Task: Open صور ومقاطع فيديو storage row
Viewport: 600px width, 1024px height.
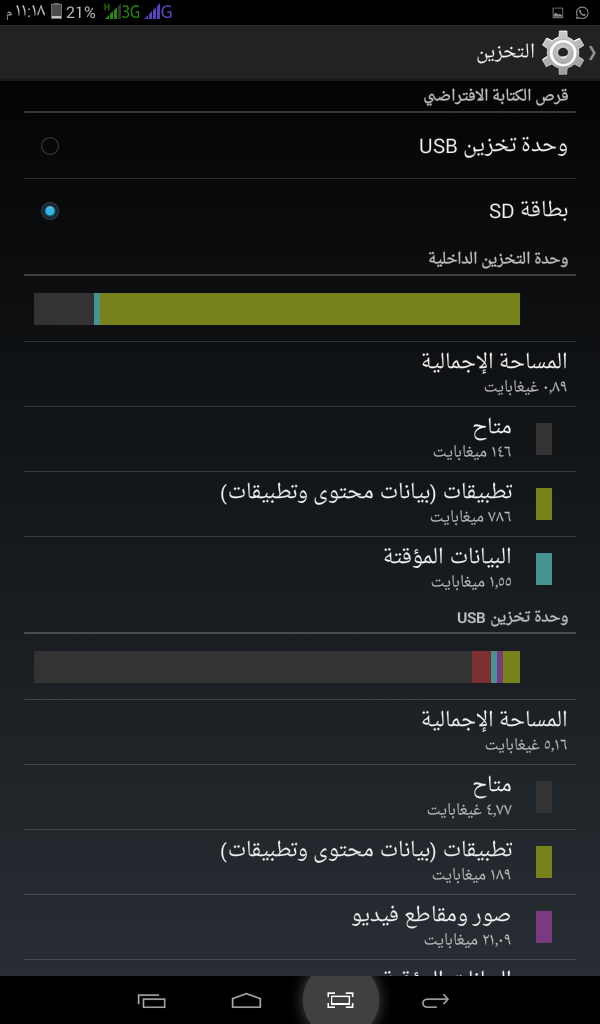Action: coord(300,927)
